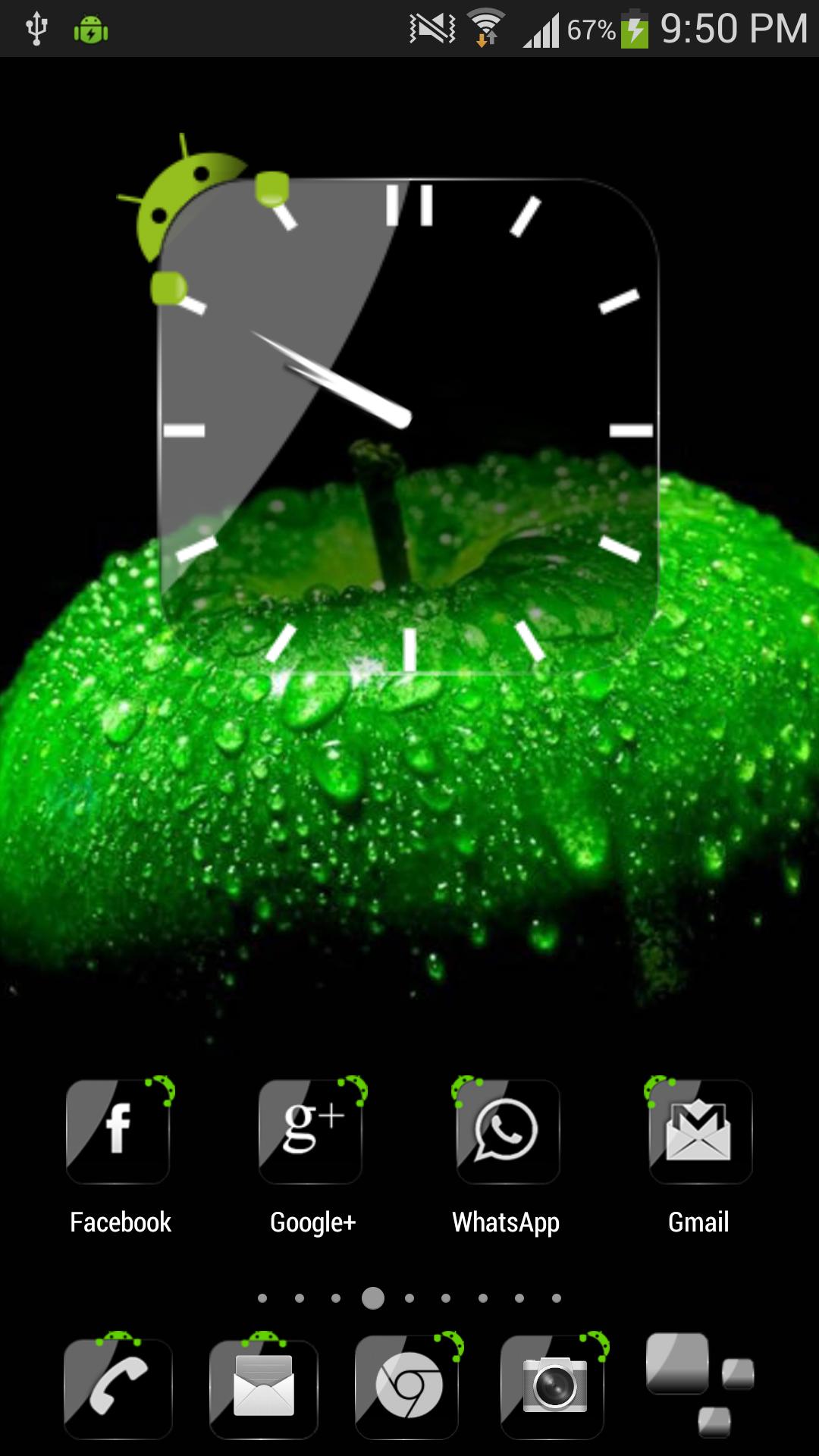
Task: Open the Messaging app in the dock
Action: pyautogui.click(x=263, y=1388)
